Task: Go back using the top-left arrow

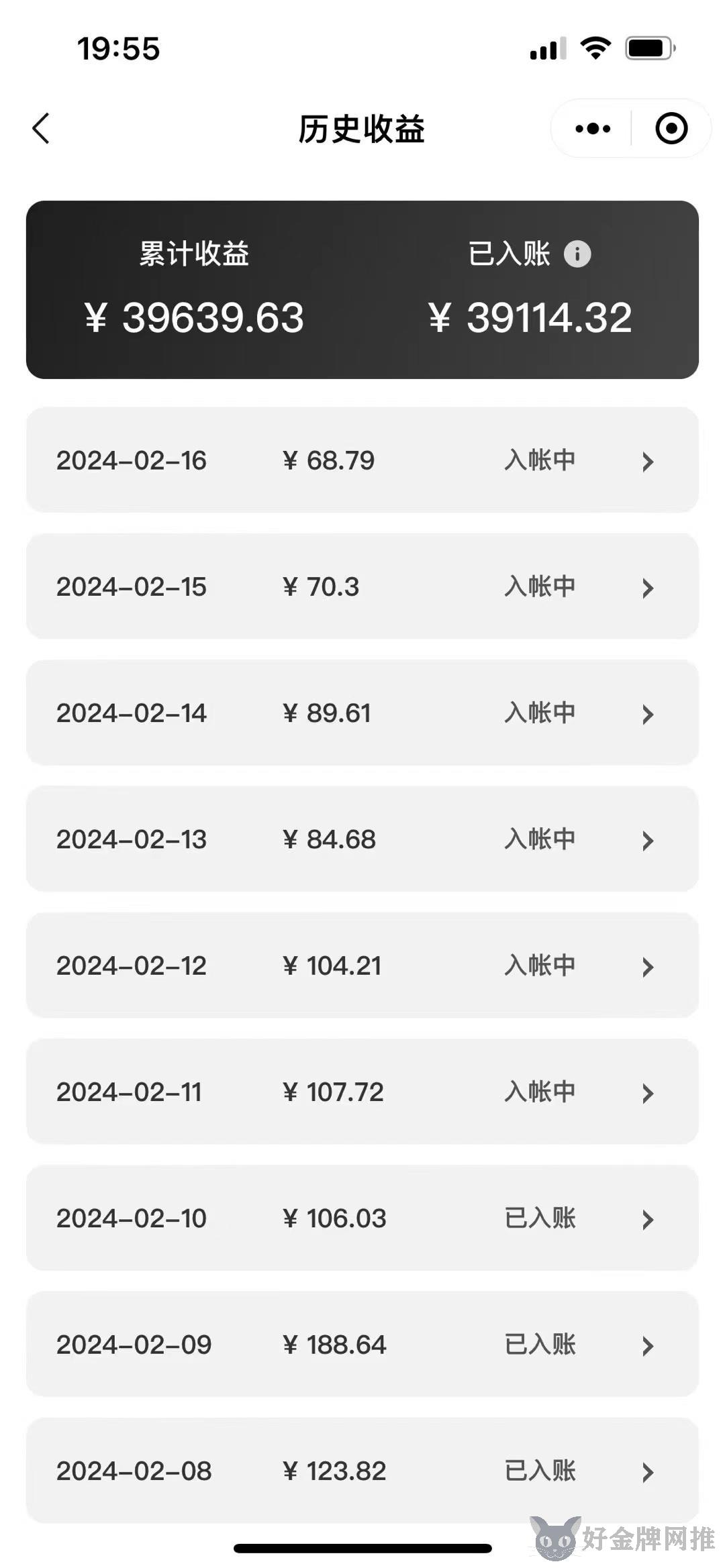Action: pyautogui.click(x=41, y=128)
